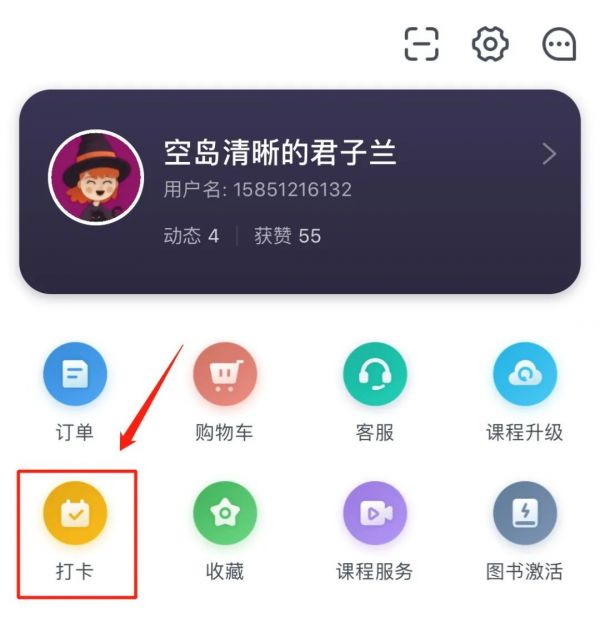Open the settings gear
Screen dimensions: 600x617
(490, 44)
